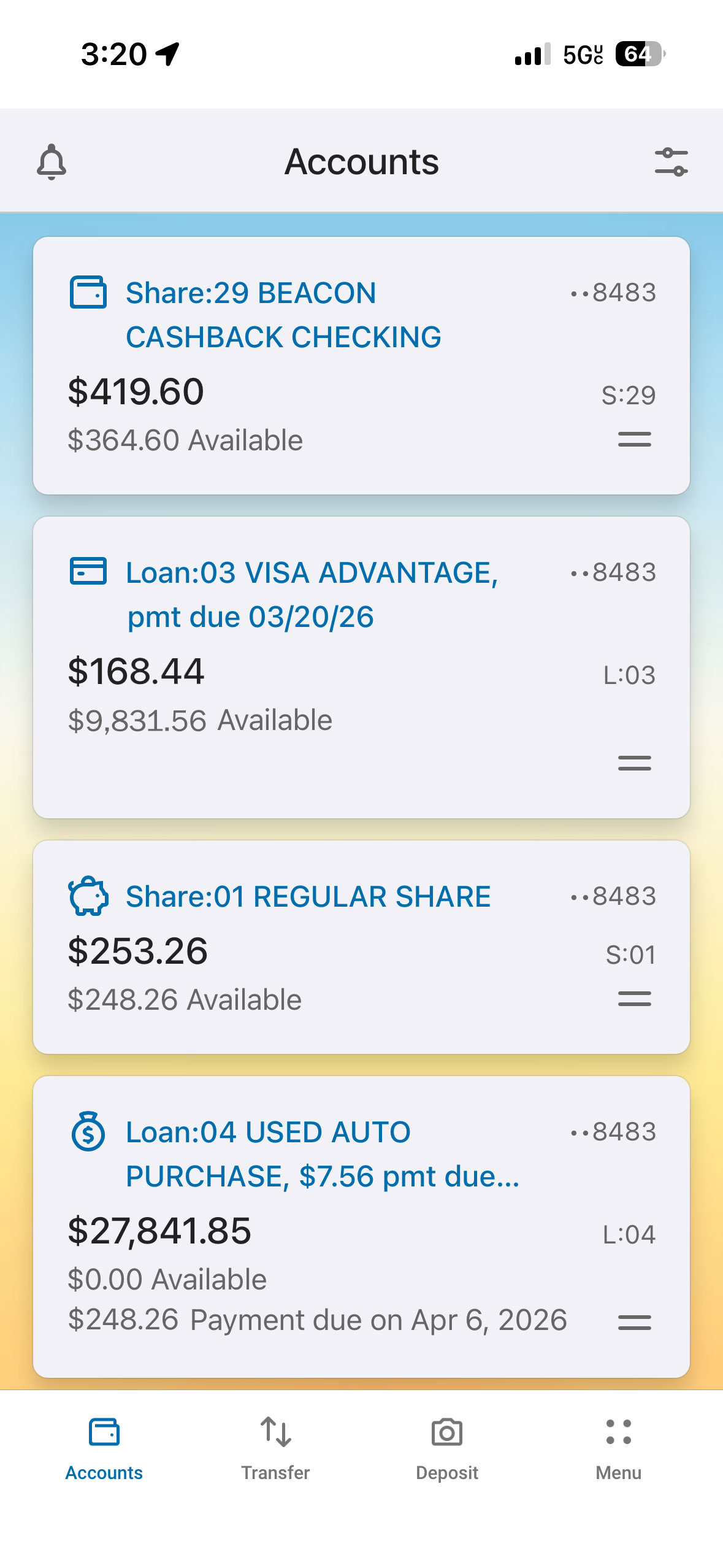Viewport: 723px width, 1568px height.
Task: Open the Visa Advantage loan card
Action: [x=361, y=667]
